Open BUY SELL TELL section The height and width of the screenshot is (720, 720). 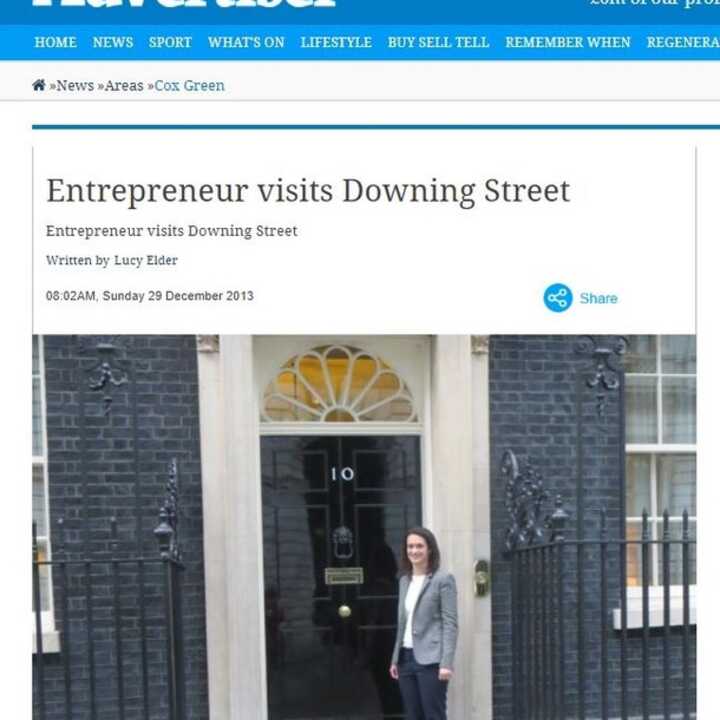point(438,42)
